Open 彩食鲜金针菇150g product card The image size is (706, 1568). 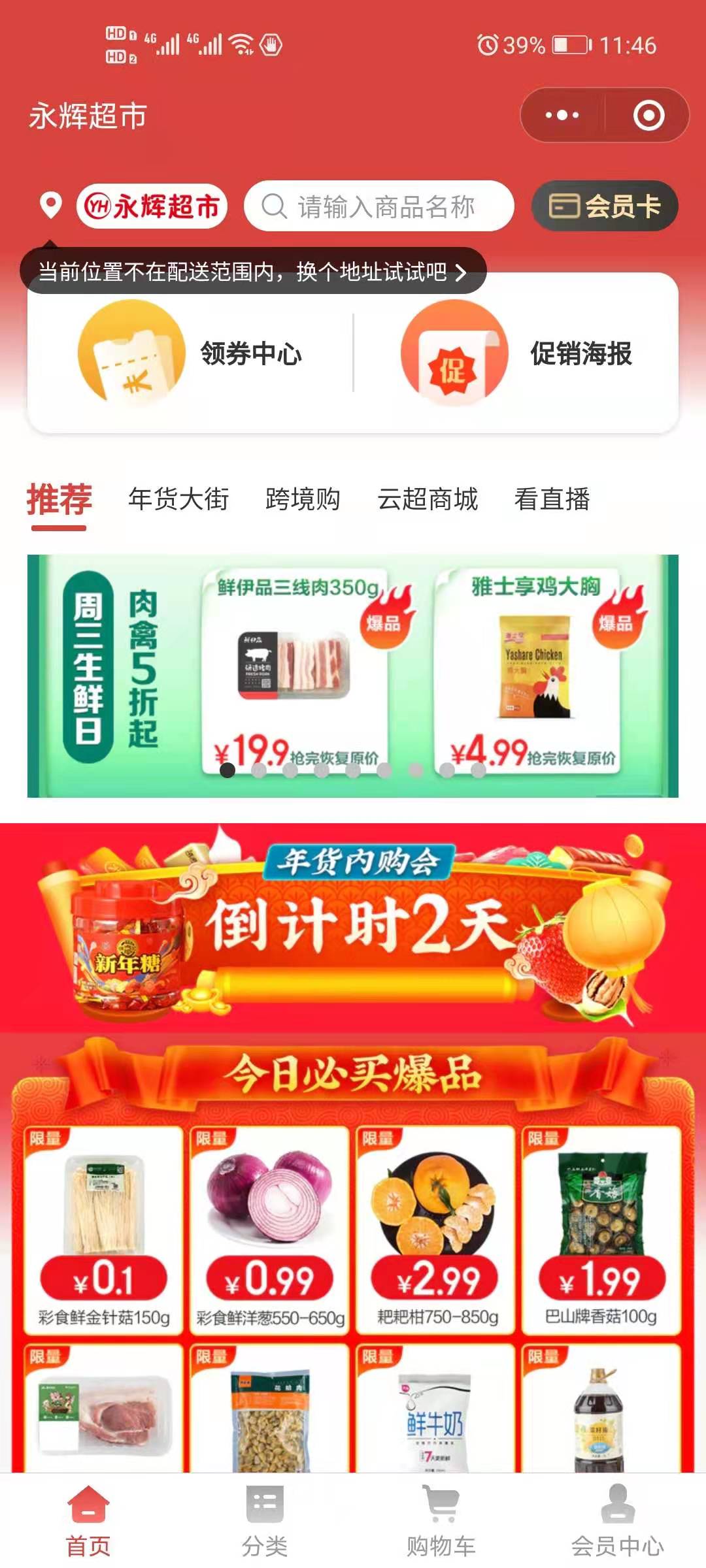(x=103, y=1228)
